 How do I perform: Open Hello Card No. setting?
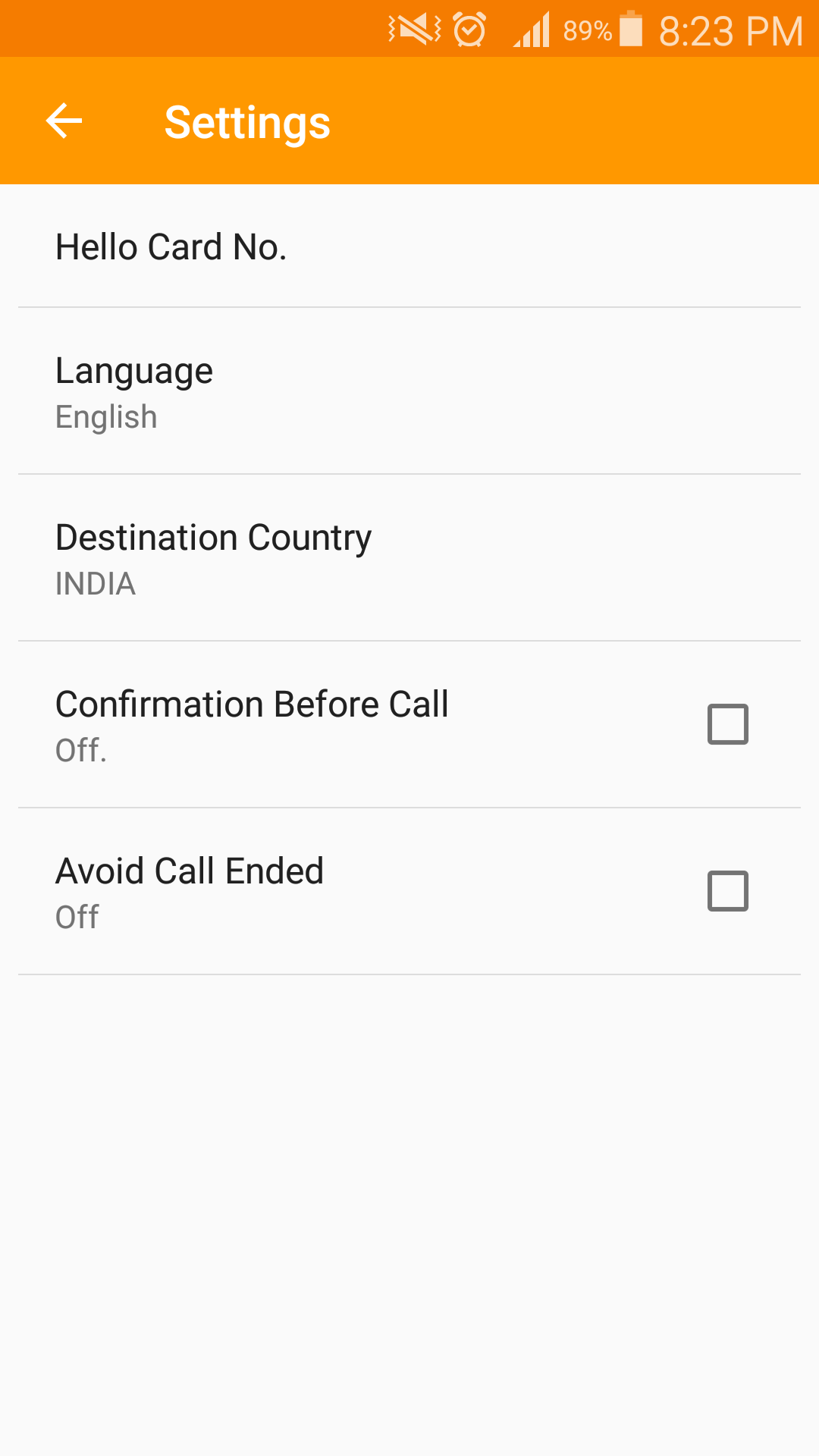tap(409, 246)
